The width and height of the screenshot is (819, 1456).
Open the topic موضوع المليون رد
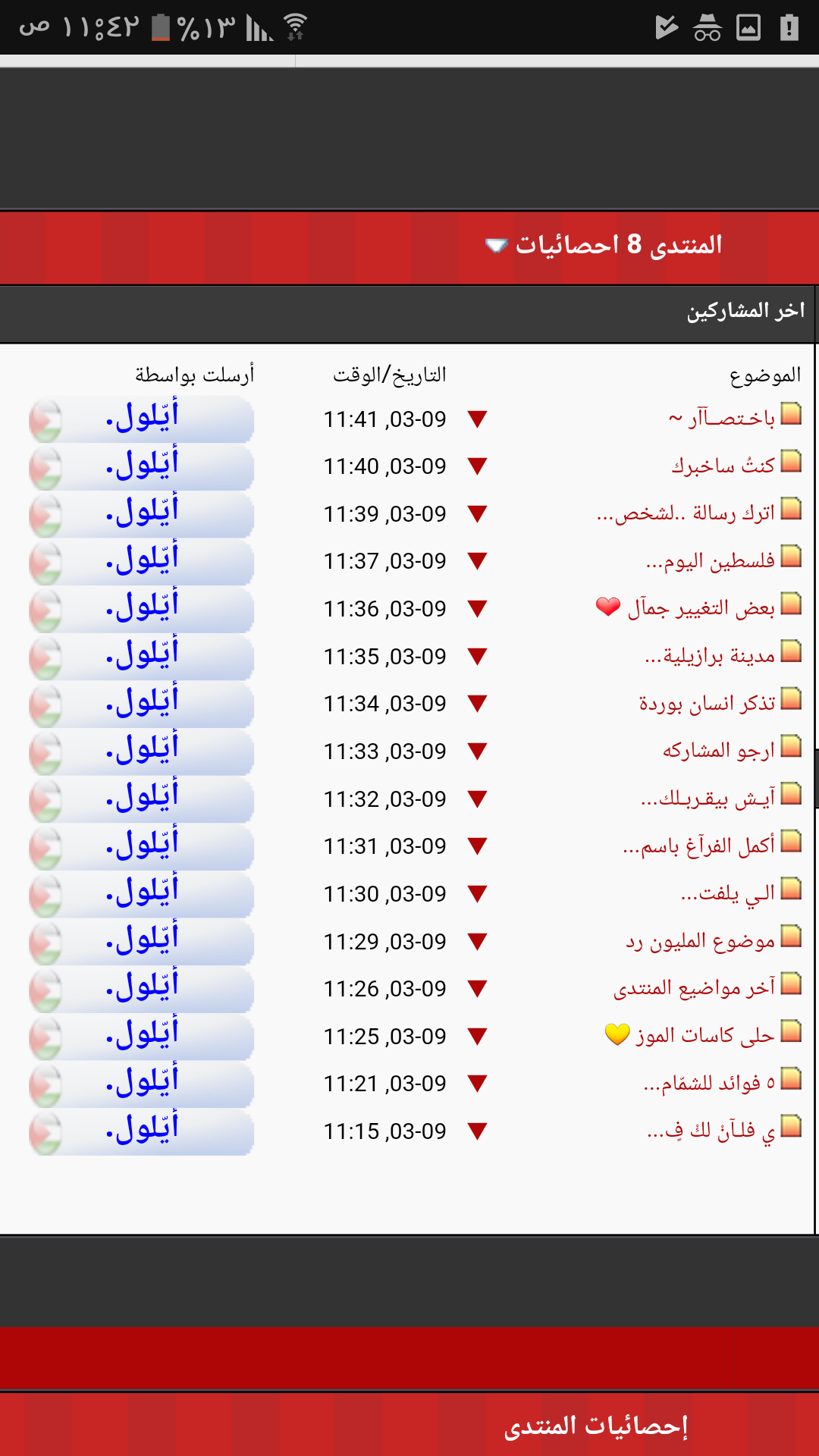(701, 941)
